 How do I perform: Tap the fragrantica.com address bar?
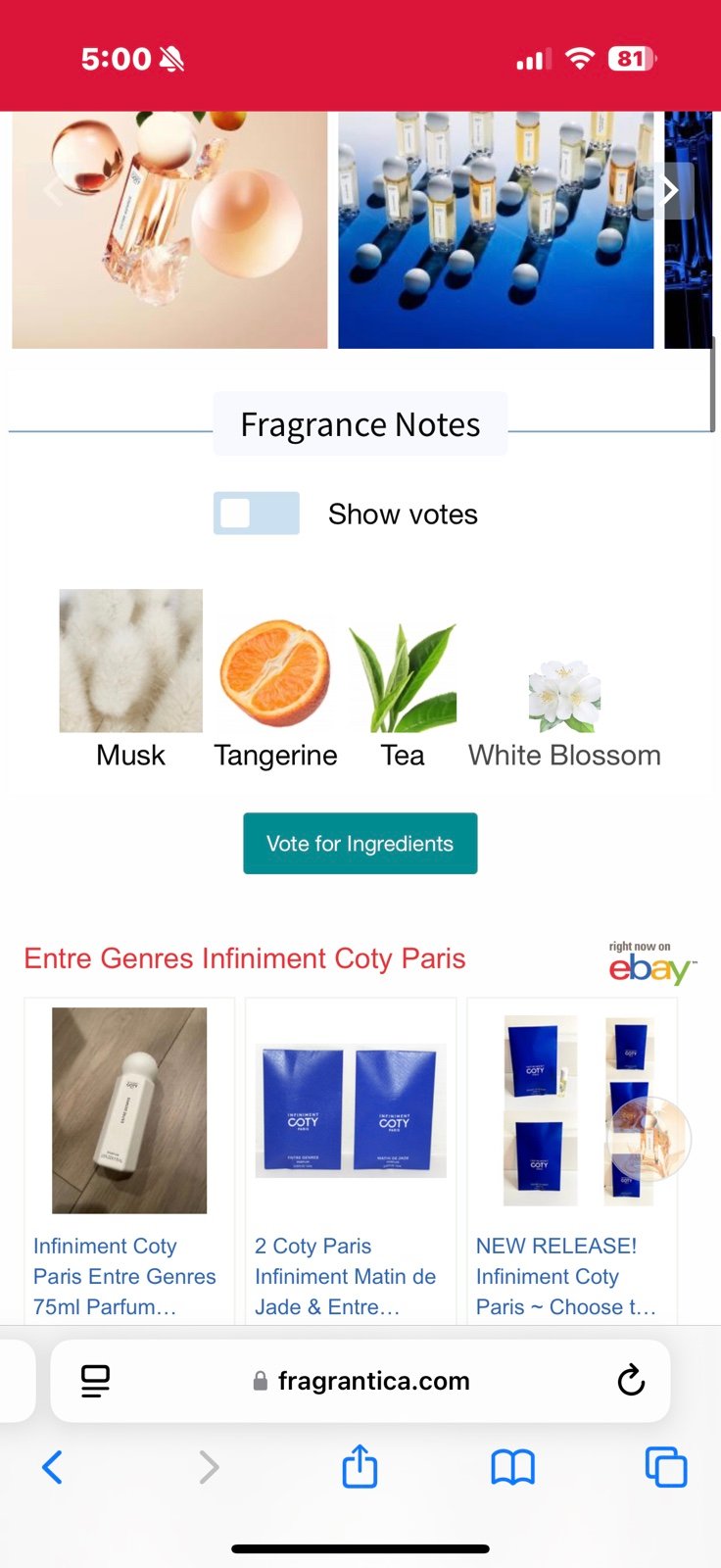coord(360,1381)
